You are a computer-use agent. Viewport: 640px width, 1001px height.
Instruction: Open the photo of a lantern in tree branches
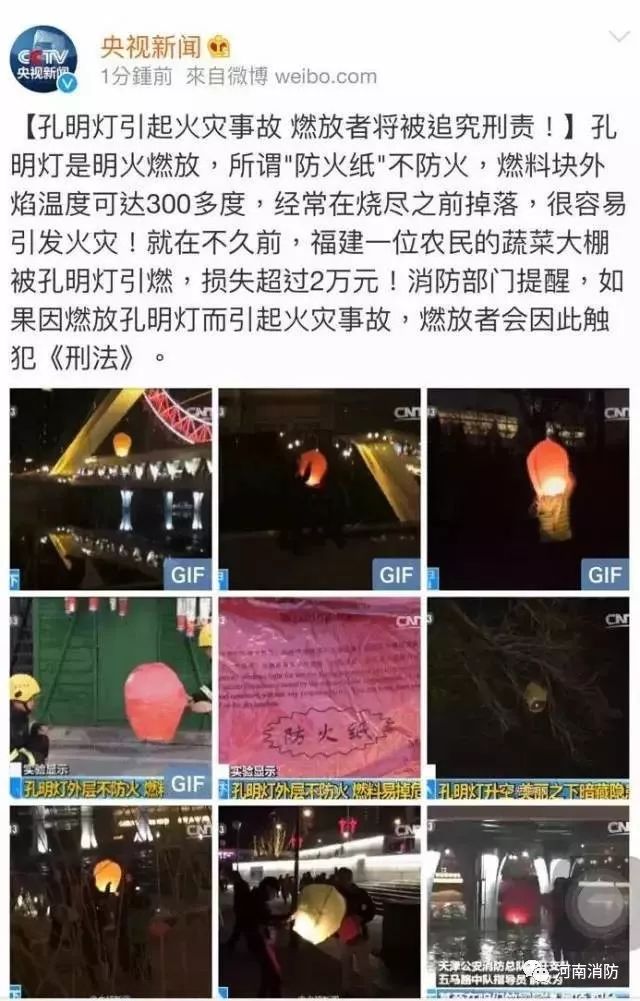(528, 697)
